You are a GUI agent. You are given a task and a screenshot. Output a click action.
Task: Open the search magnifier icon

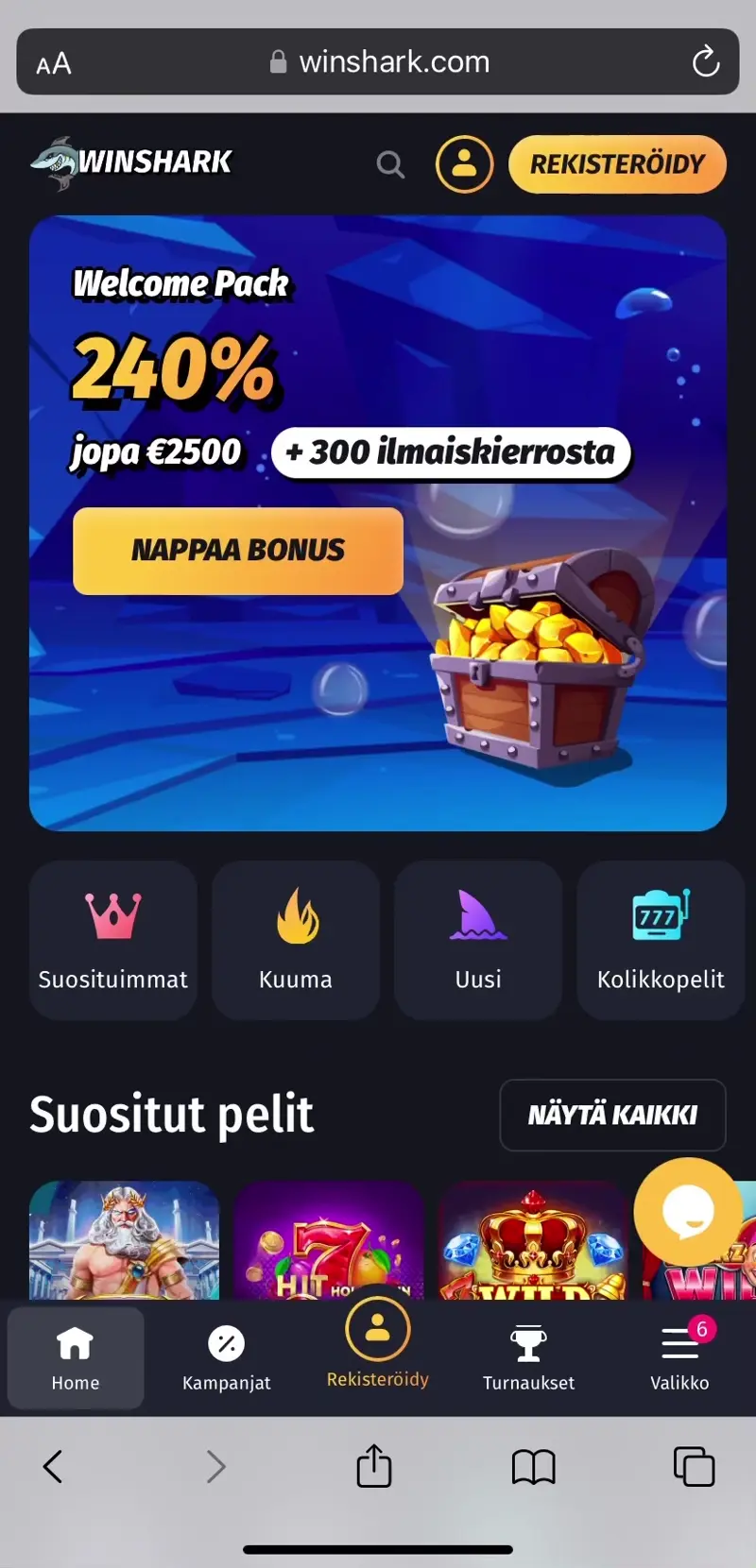tap(390, 164)
